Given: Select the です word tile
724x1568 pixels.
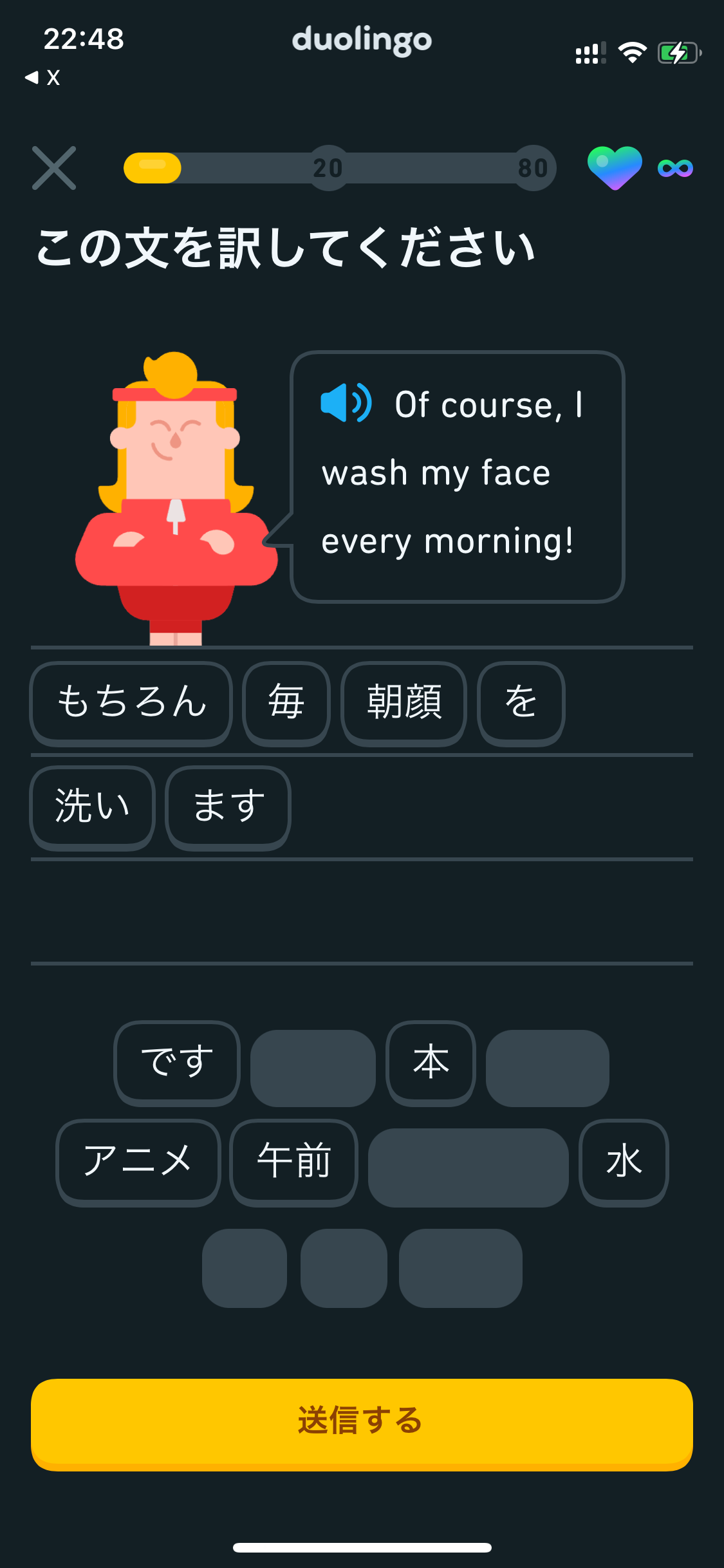Looking at the screenshot, I should (x=177, y=1062).
